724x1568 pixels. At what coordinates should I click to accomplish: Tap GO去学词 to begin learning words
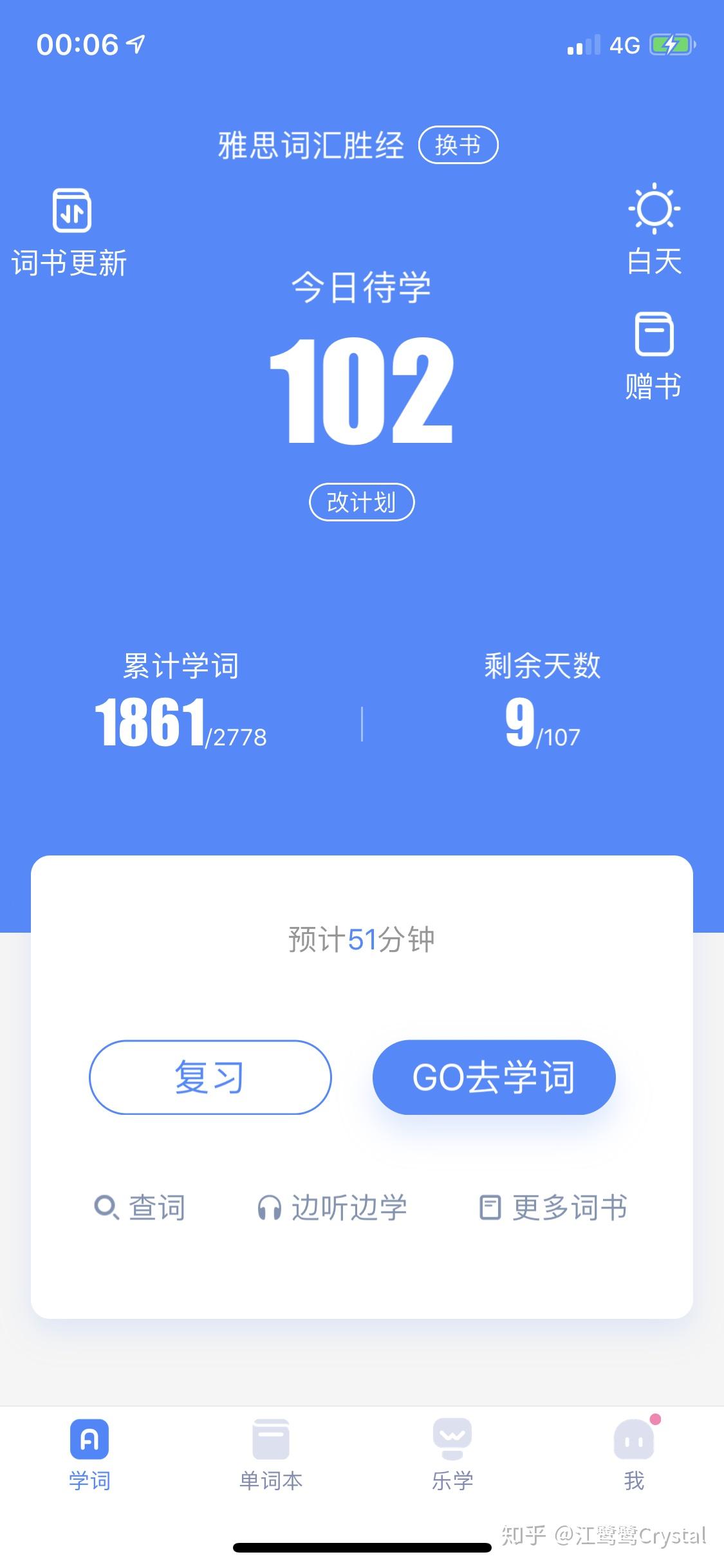(x=494, y=1077)
